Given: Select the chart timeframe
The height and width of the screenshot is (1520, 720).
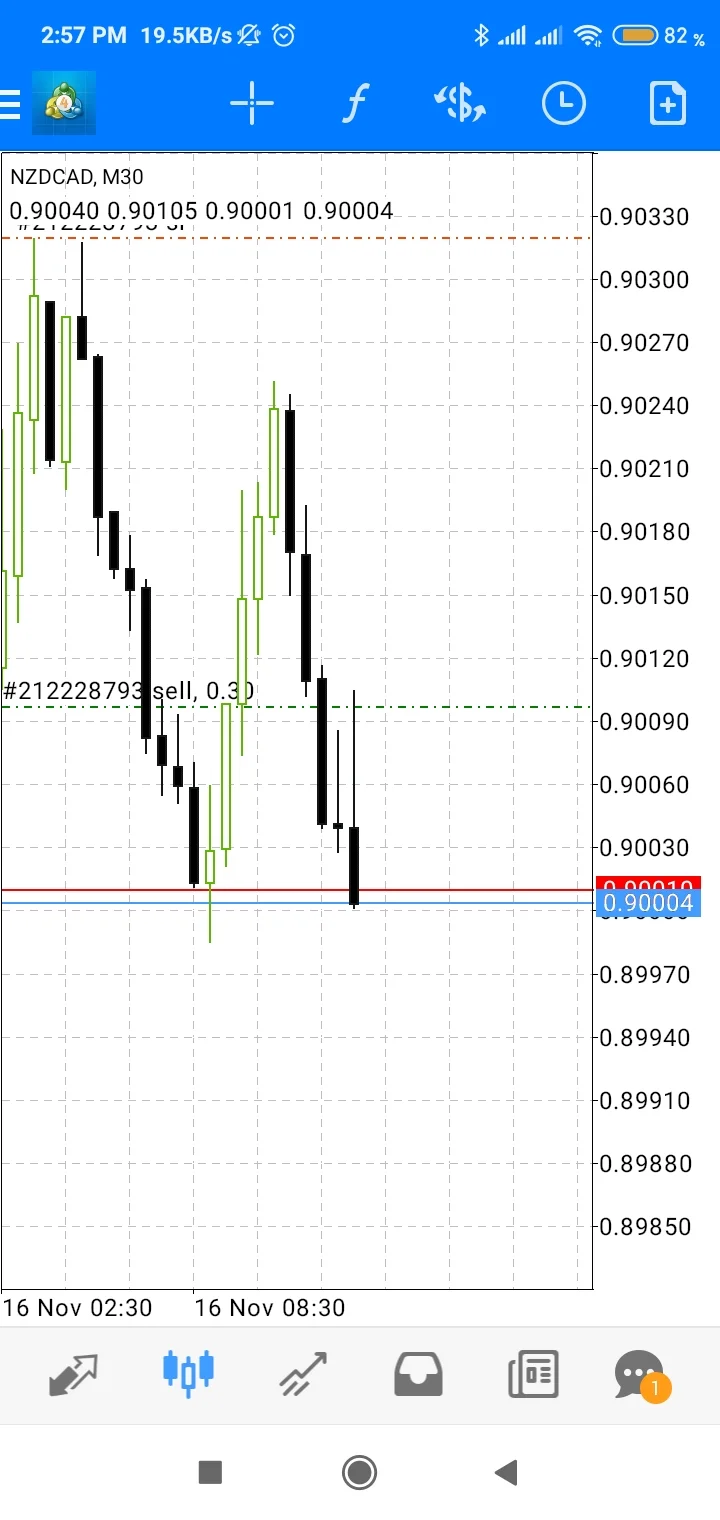Looking at the screenshot, I should coord(564,103).
